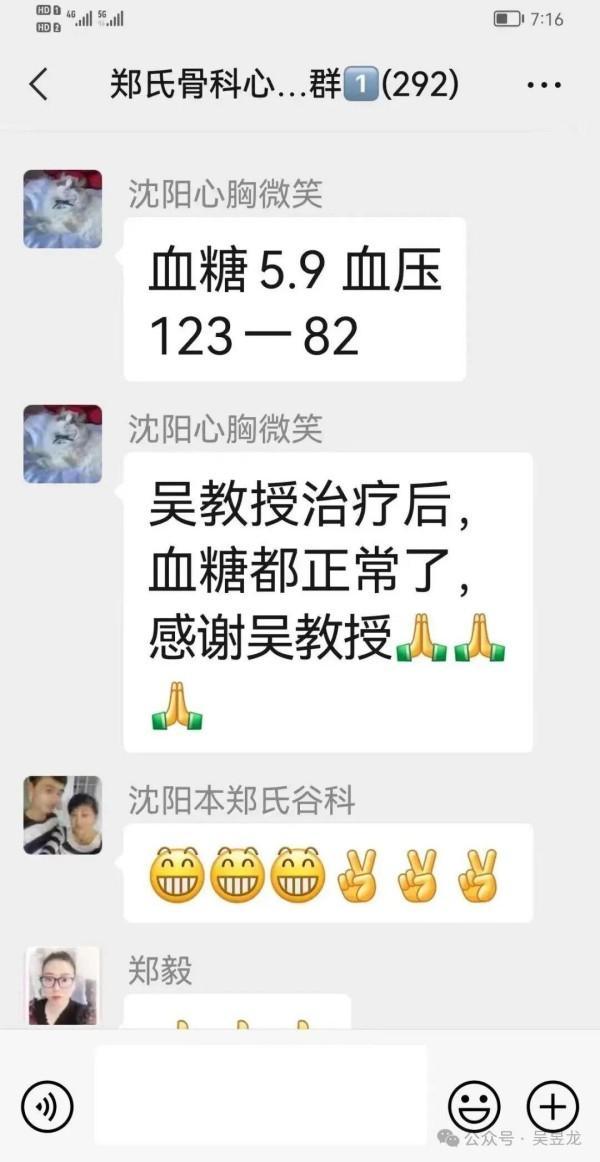Switch to voice message input
The image size is (600, 1162).
[x=47, y=1106]
